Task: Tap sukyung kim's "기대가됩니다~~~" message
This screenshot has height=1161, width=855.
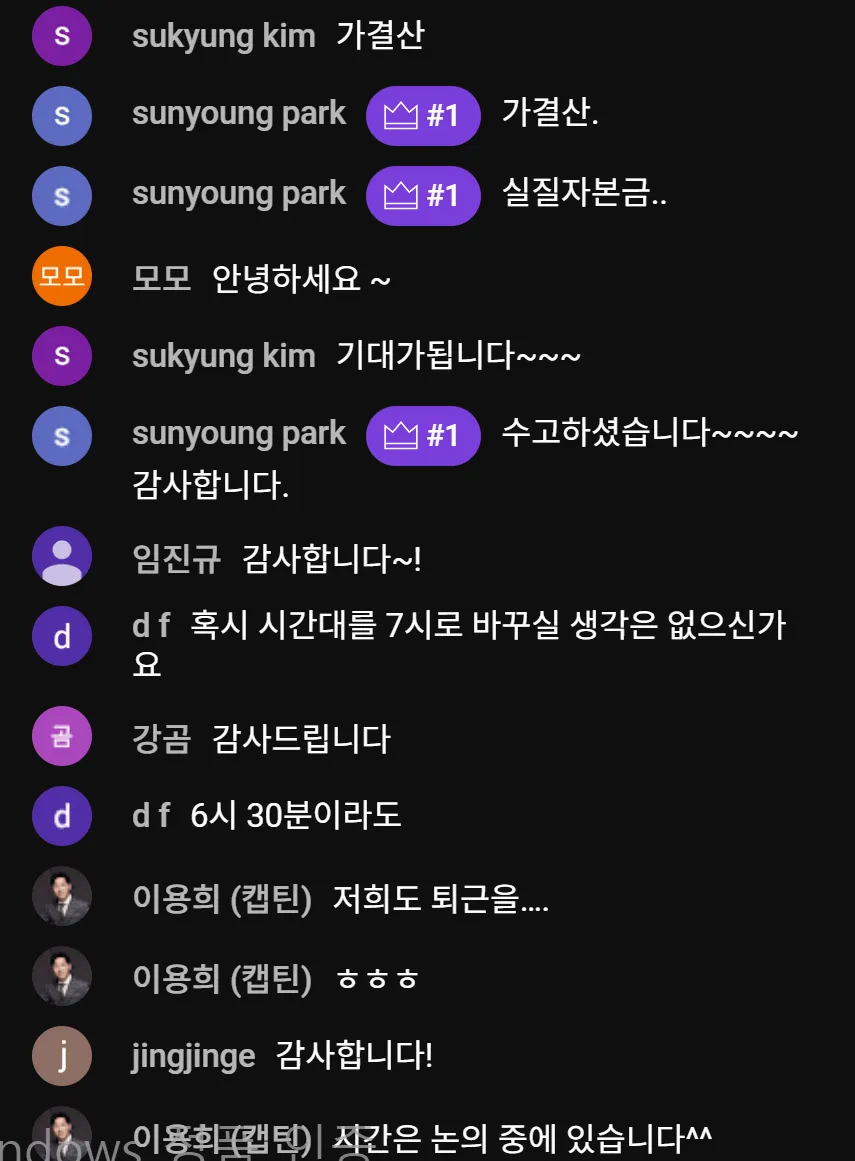Action: click(x=458, y=355)
